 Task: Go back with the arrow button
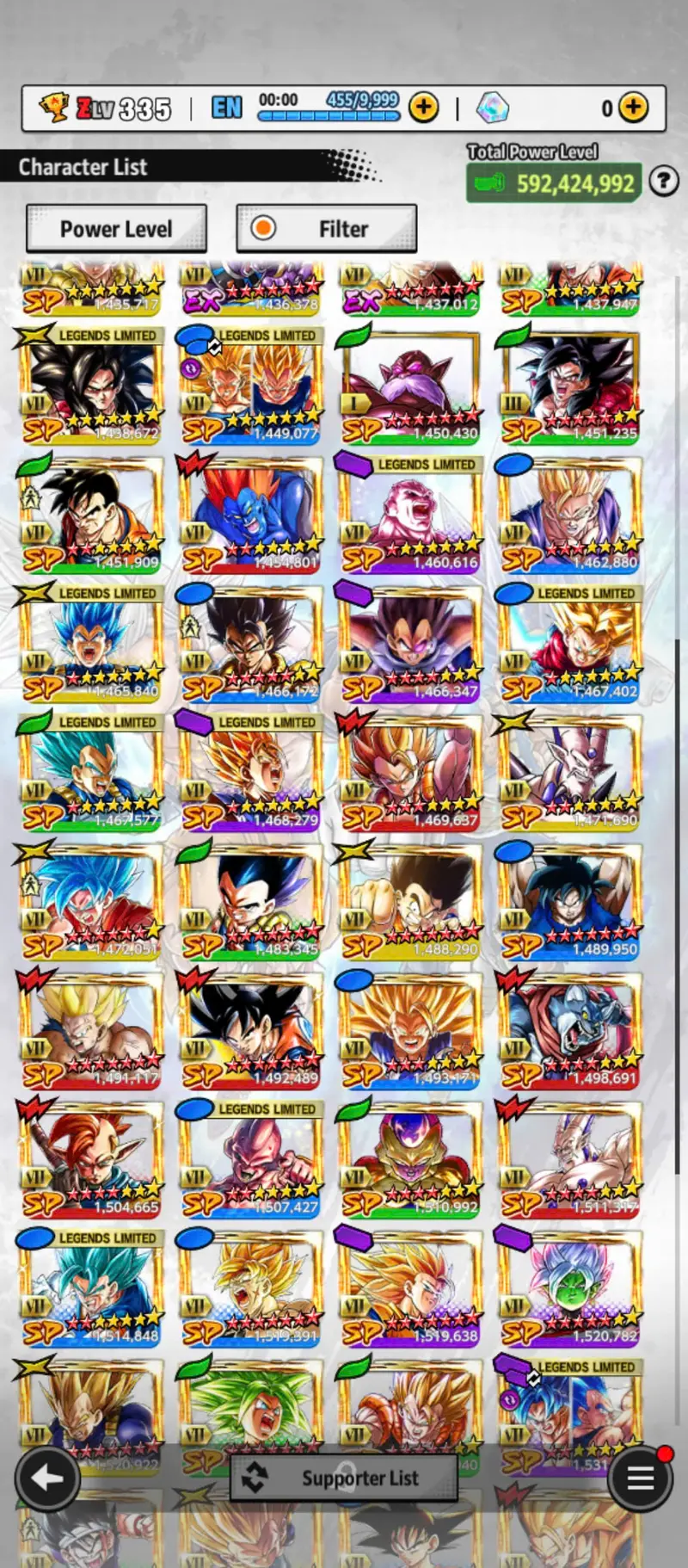[x=47, y=1478]
